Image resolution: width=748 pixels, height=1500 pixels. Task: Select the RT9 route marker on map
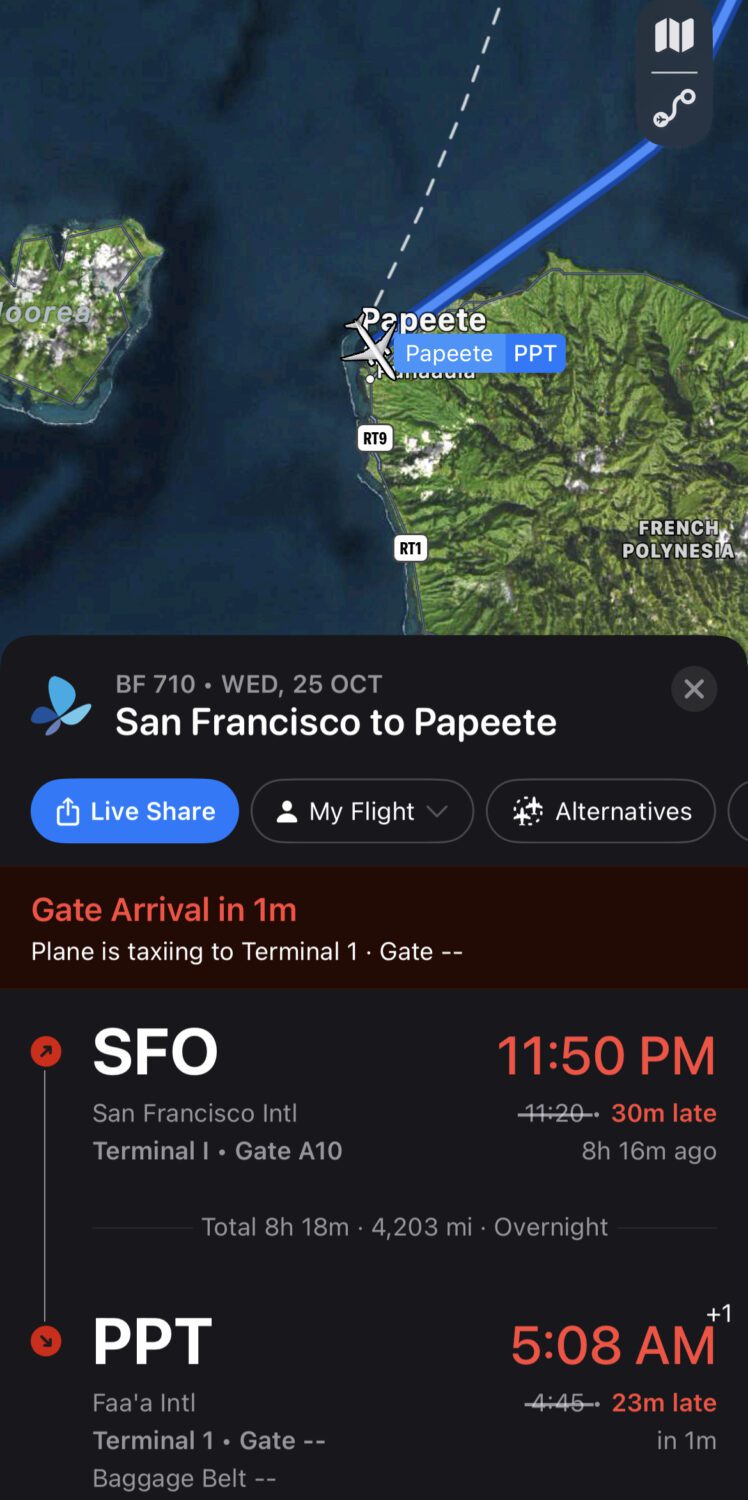pyautogui.click(x=374, y=438)
